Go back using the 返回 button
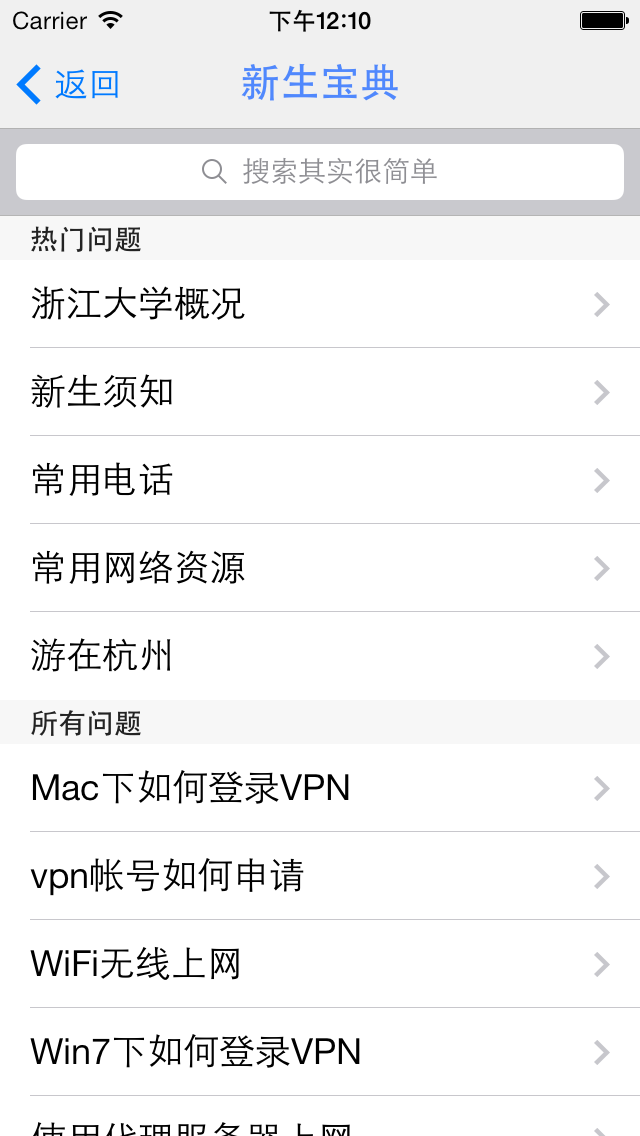640x1136 pixels. click(67, 85)
